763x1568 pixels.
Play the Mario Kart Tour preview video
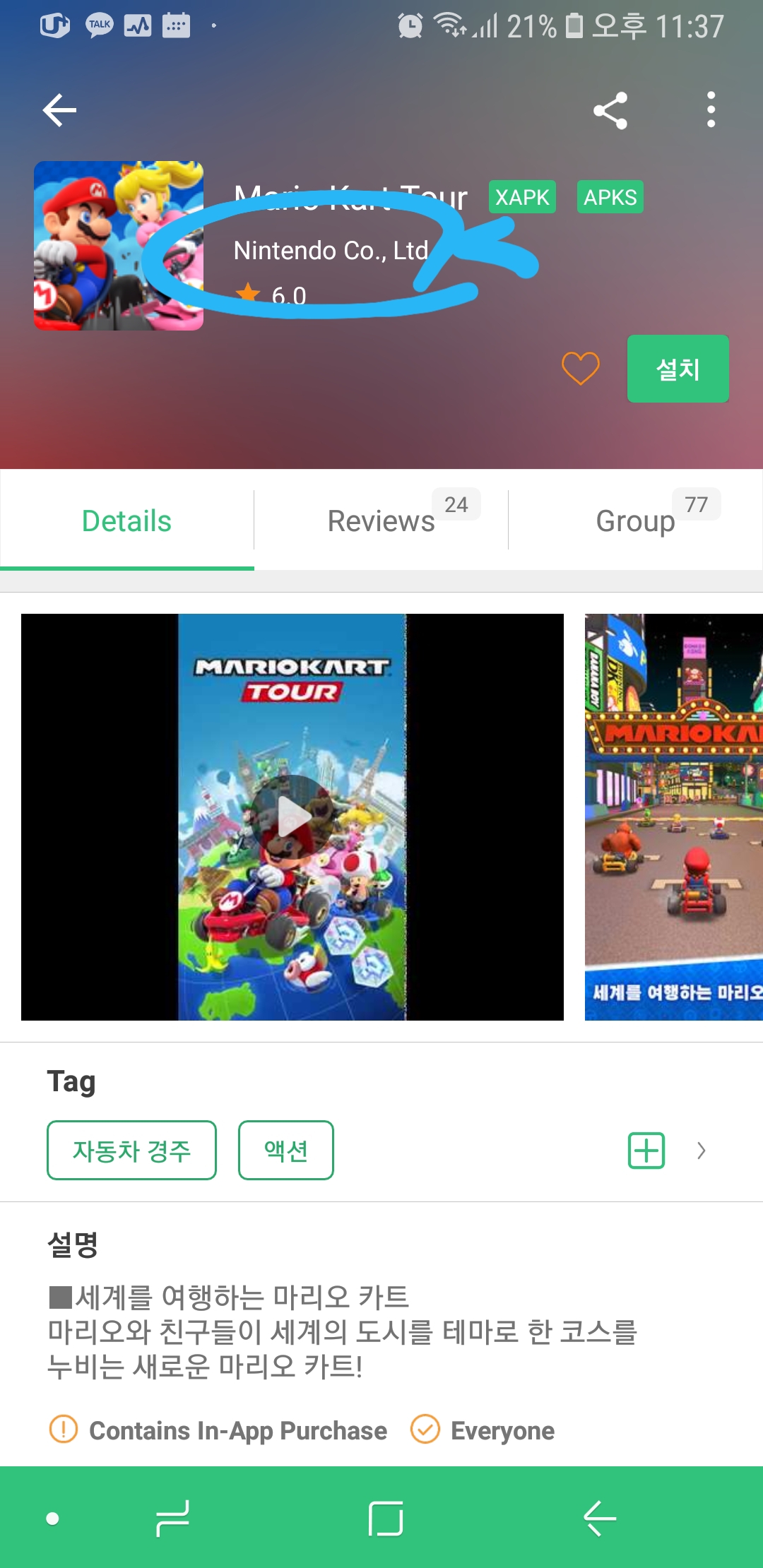tap(292, 817)
